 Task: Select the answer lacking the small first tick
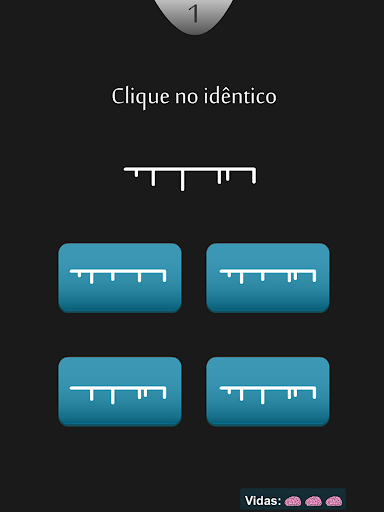point(120,391)
